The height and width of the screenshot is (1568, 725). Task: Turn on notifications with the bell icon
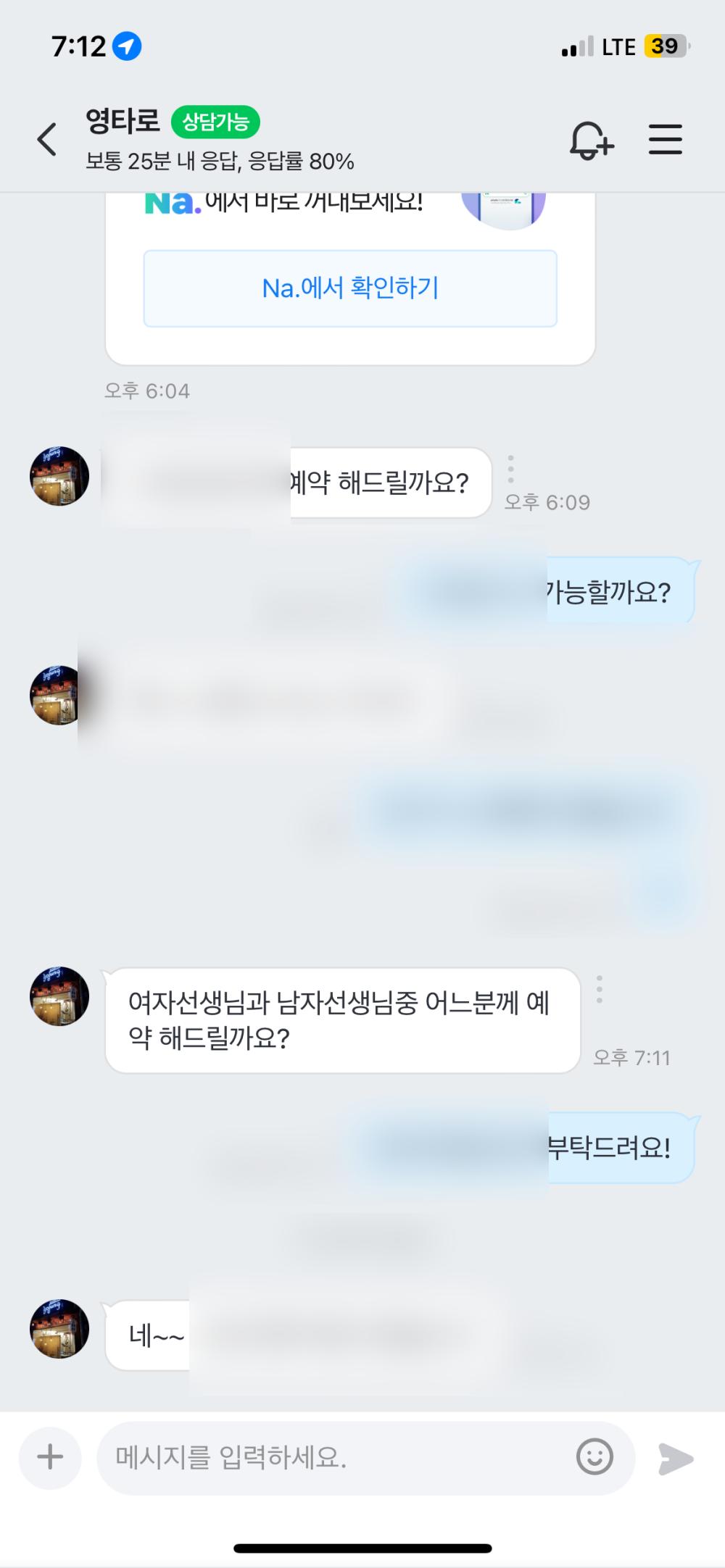pos(591,139)
